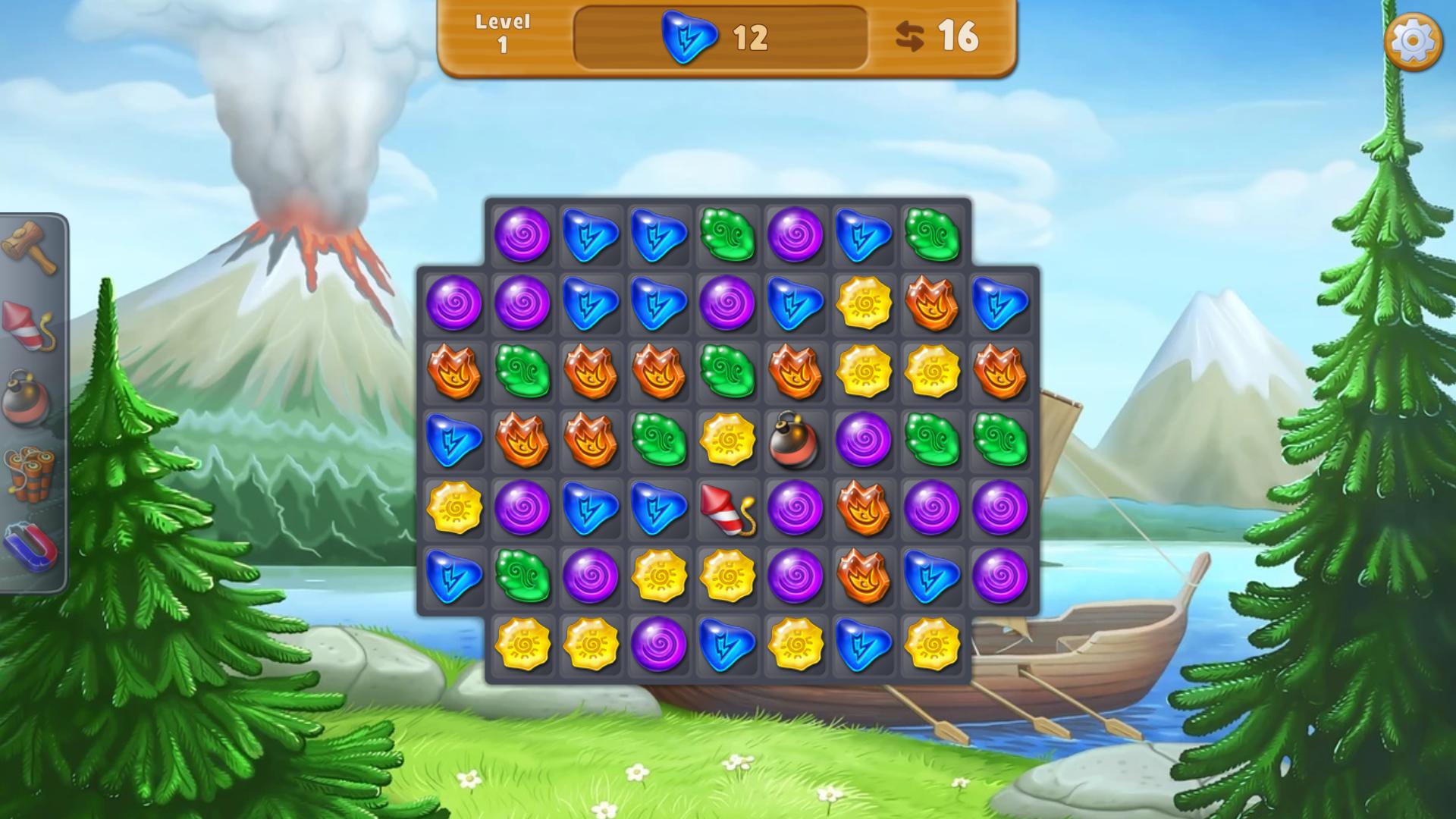Screen dimensions: 1456x819
Task: Tap the rocket piece on the board
Action: (726, 509)
